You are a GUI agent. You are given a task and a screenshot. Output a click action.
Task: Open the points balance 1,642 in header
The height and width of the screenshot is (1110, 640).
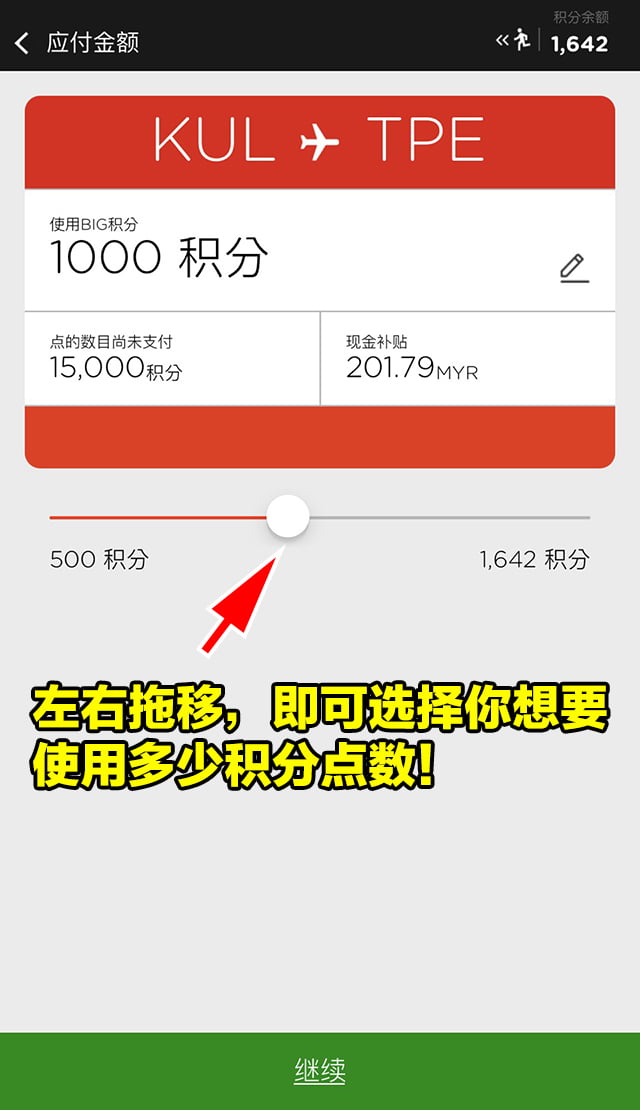[579, 43]
